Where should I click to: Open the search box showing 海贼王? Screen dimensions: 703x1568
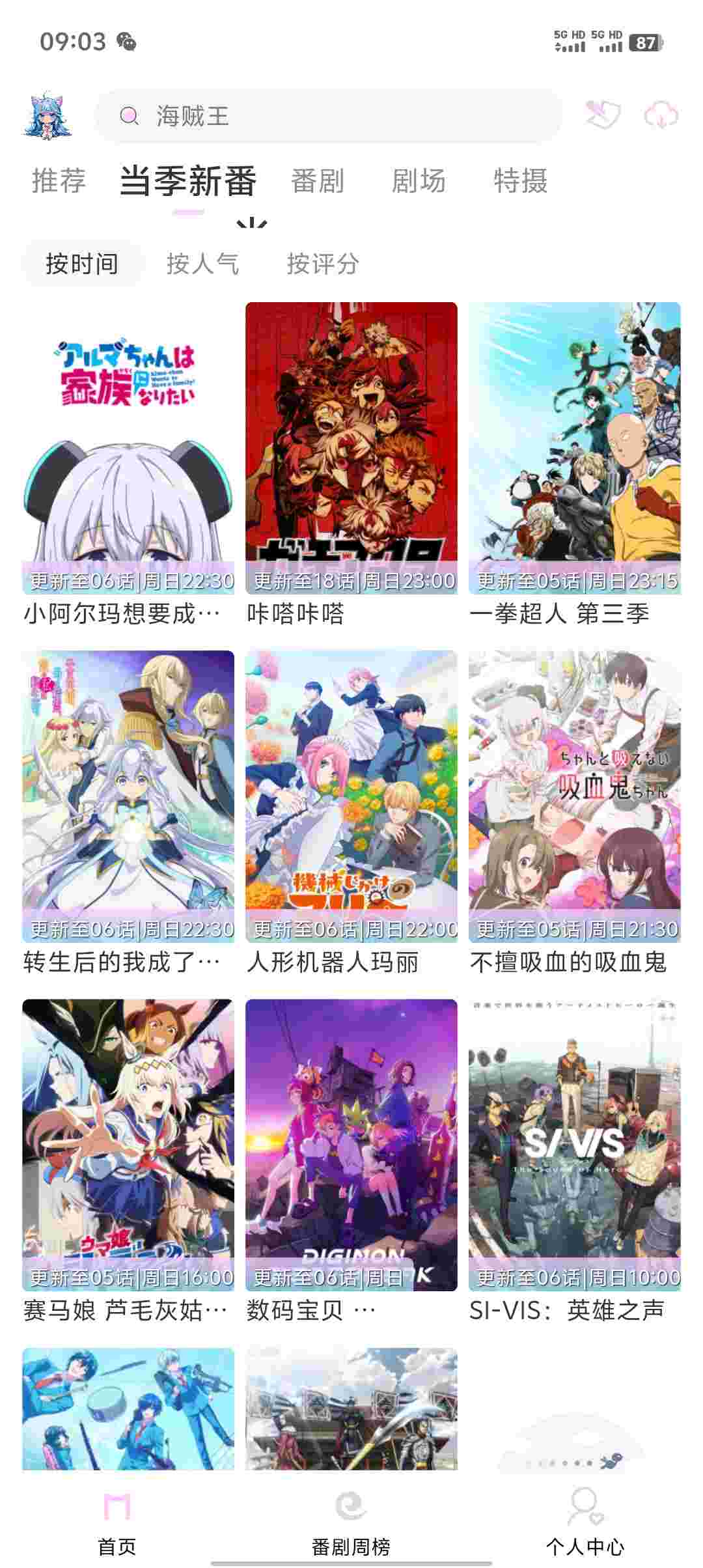coord(329,117)
